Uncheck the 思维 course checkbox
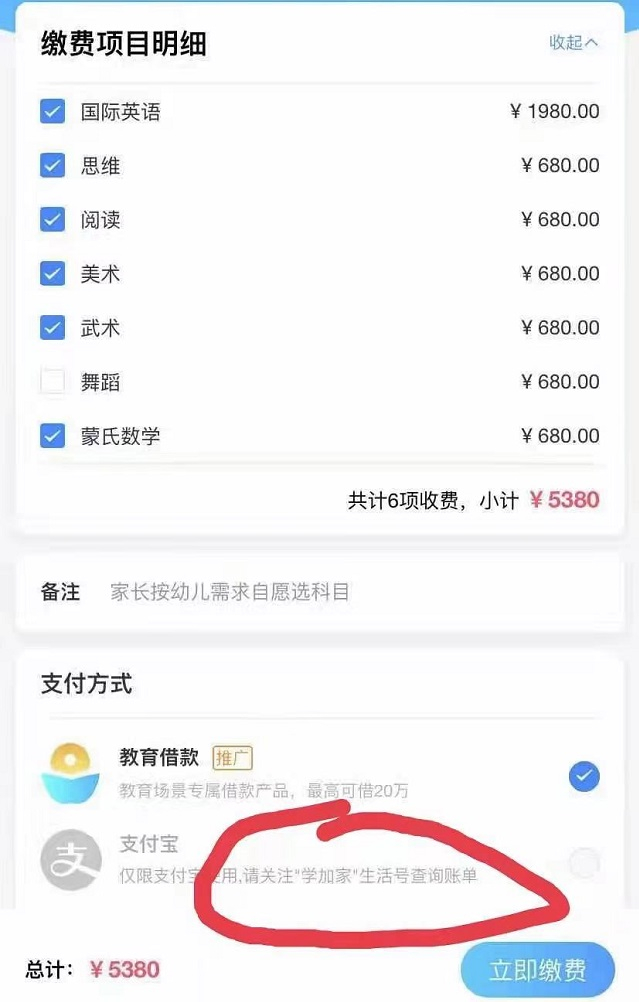The height and width of the screenshot is (1002, 639). click(52, 165)
